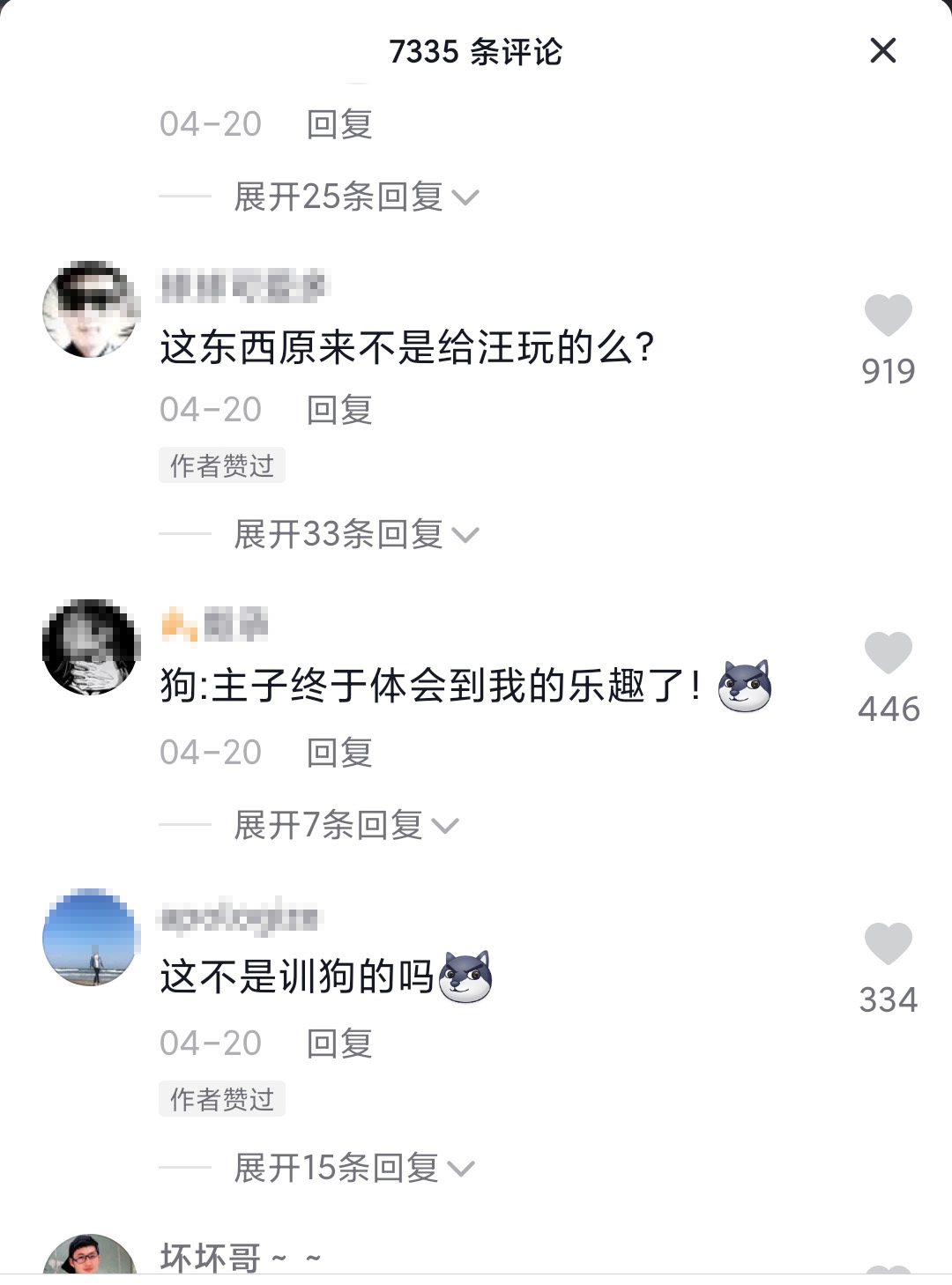The height and width of the screenshot is (1285, 952).
Task: Close the comments panel
Action: click(x=881, y=51)
